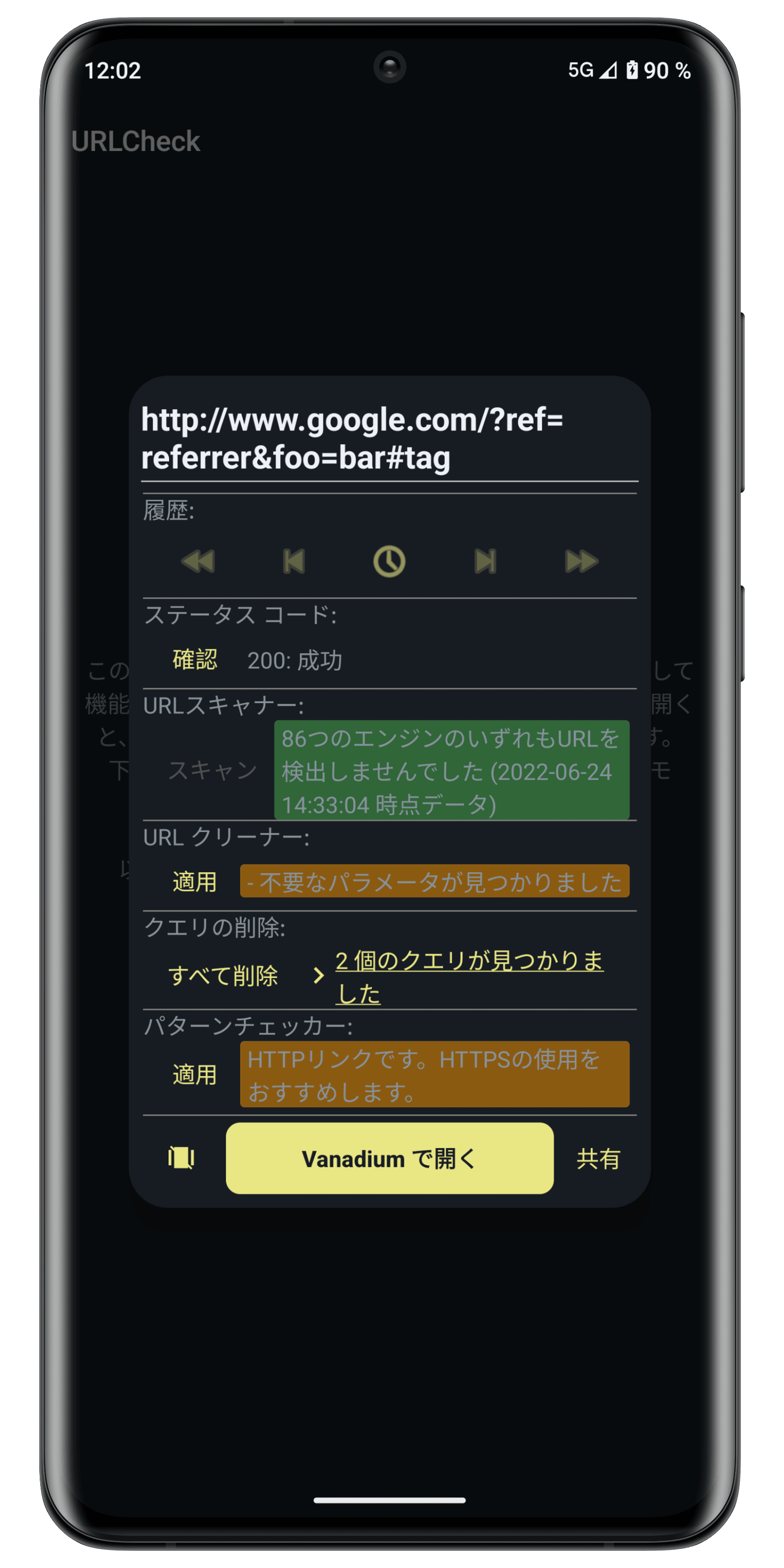Tap すべて削除 to remove all queries
Image resolution: width=784 pixels, height=1568 pixels.
click(223, 976)
